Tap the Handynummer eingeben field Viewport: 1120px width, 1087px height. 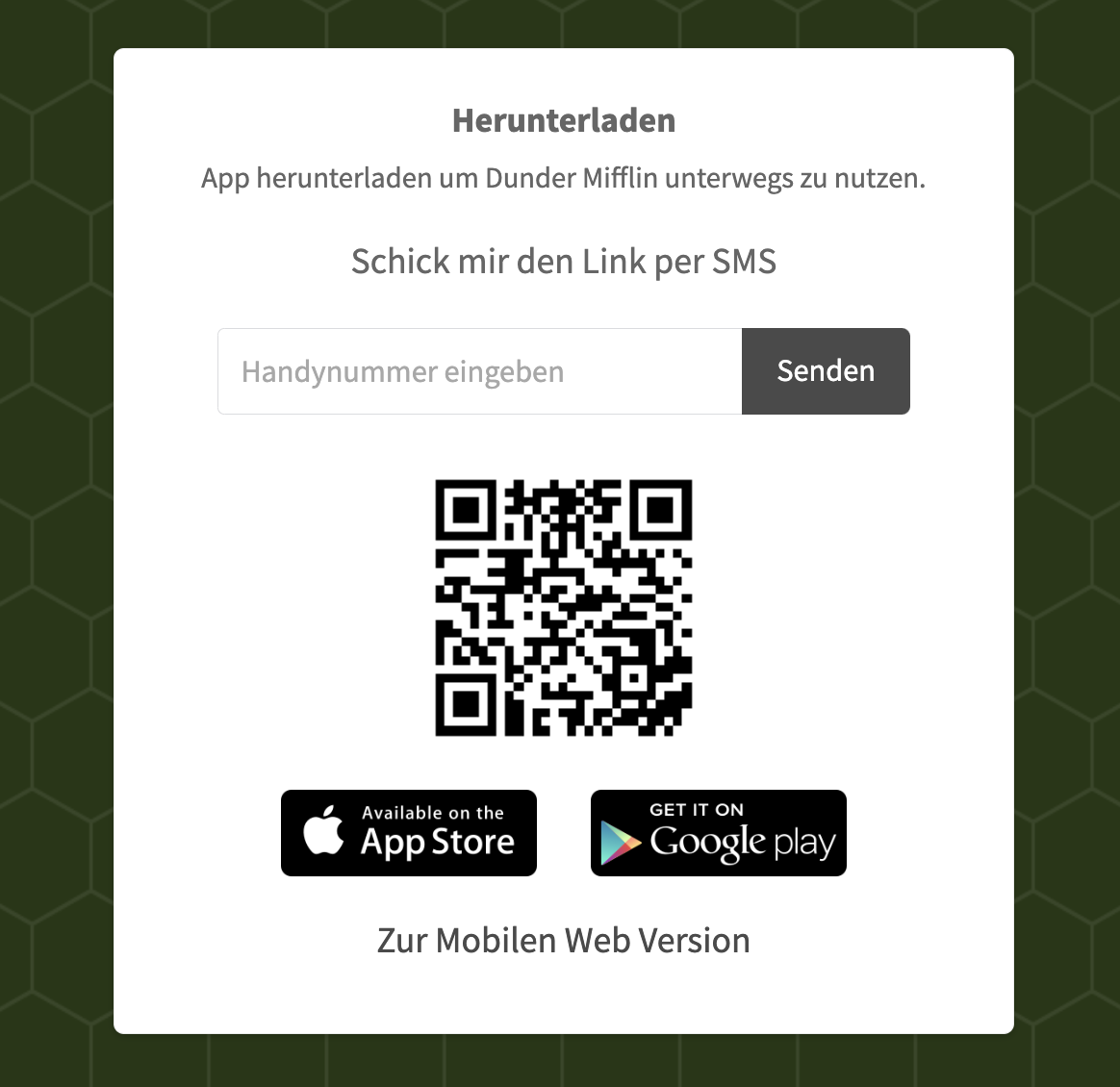pyautogui.click(x=479, y=371)
